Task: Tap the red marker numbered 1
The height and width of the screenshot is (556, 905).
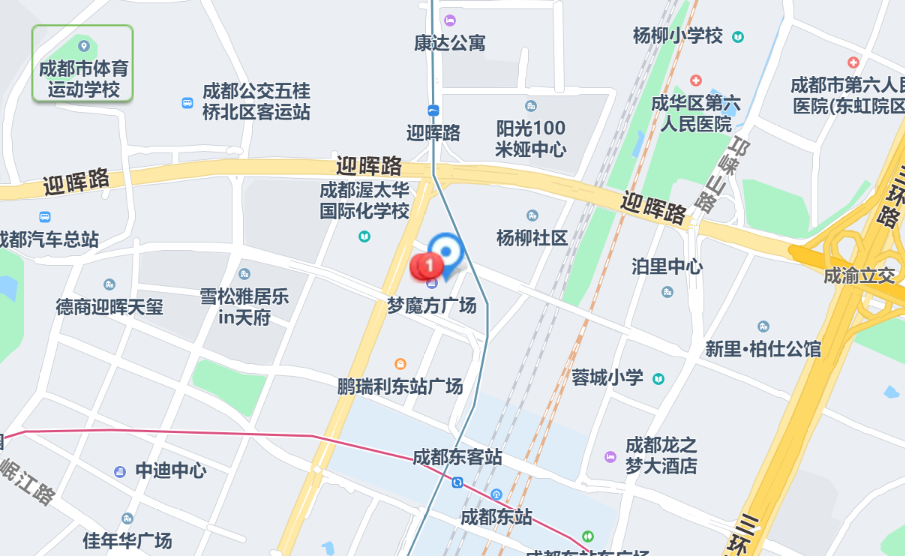Action: (x=428, y=267)
